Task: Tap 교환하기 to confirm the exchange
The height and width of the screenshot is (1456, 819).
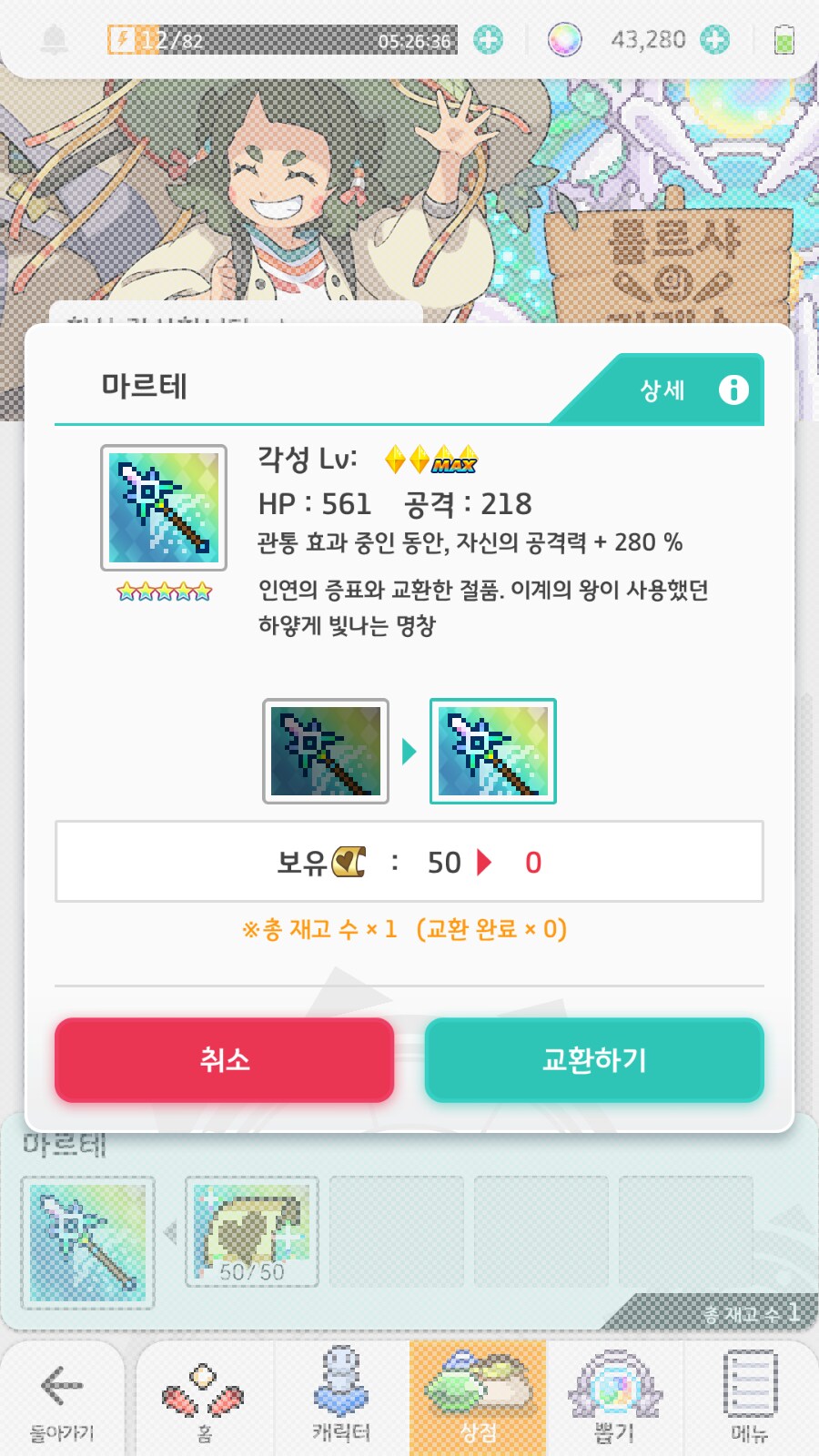Action: [593, 1060]
